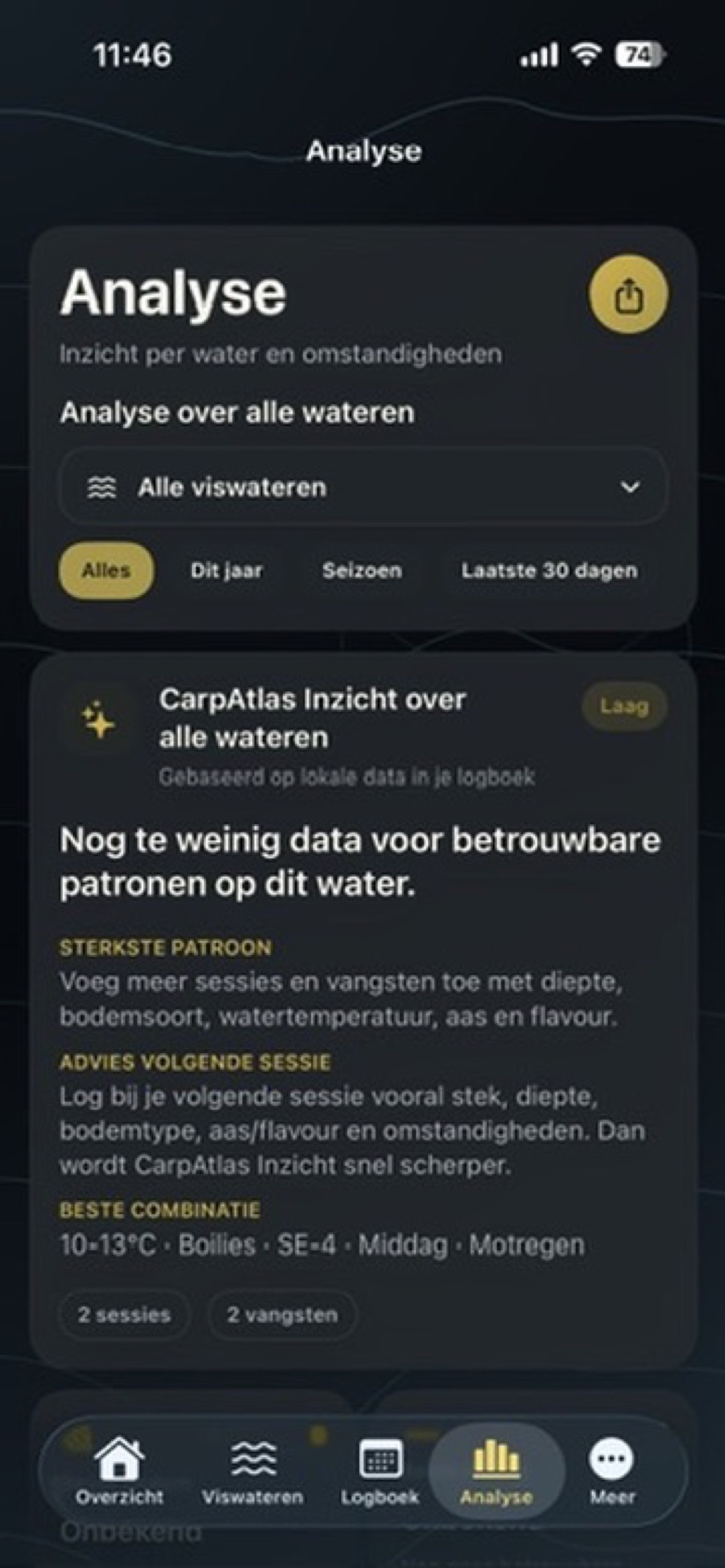Open the Logboek tab
The height and width of the screenshot is (1568, 725).
(x=380, y=1470)
